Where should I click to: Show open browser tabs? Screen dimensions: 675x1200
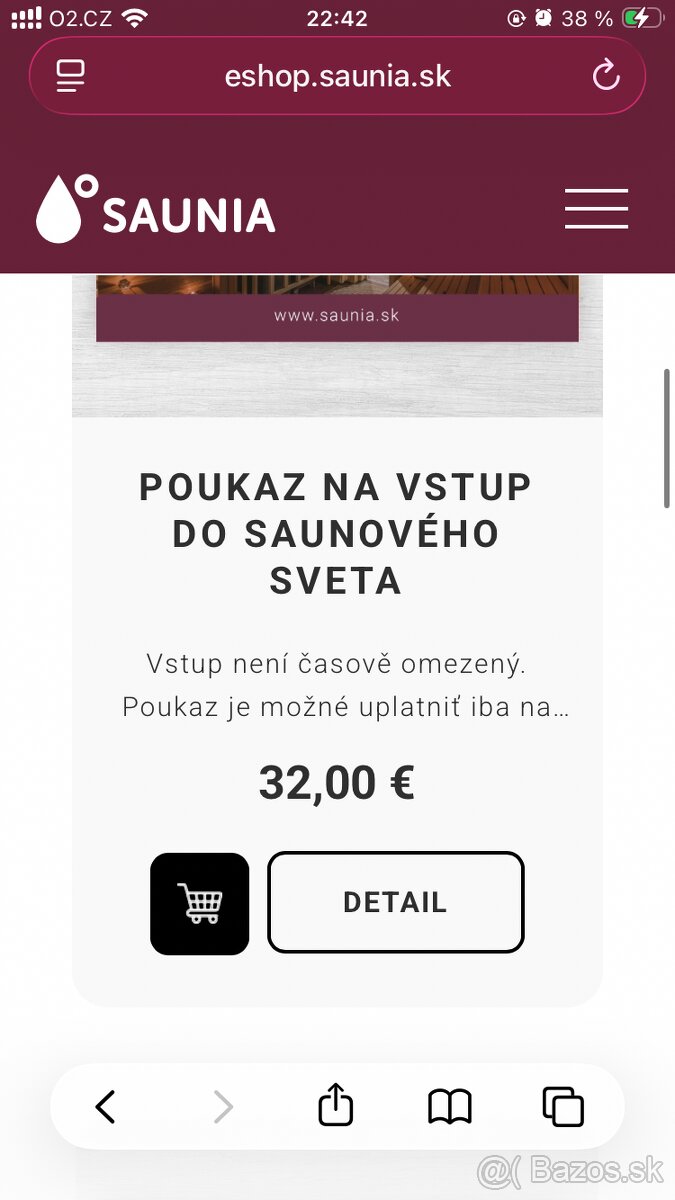click(x=563, y=1107)
